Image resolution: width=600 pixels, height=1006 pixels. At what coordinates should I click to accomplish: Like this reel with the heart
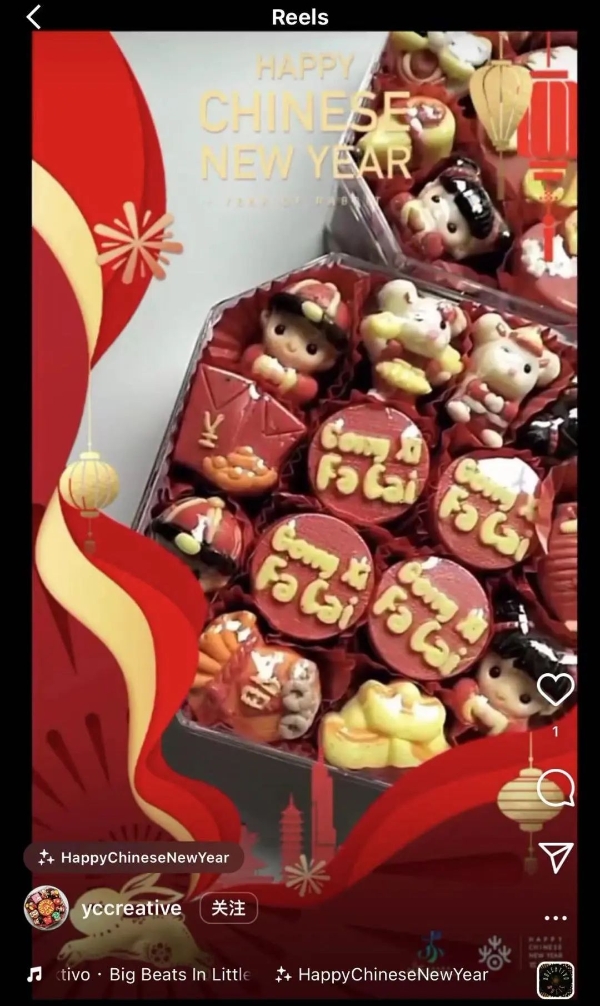(555, 688)
